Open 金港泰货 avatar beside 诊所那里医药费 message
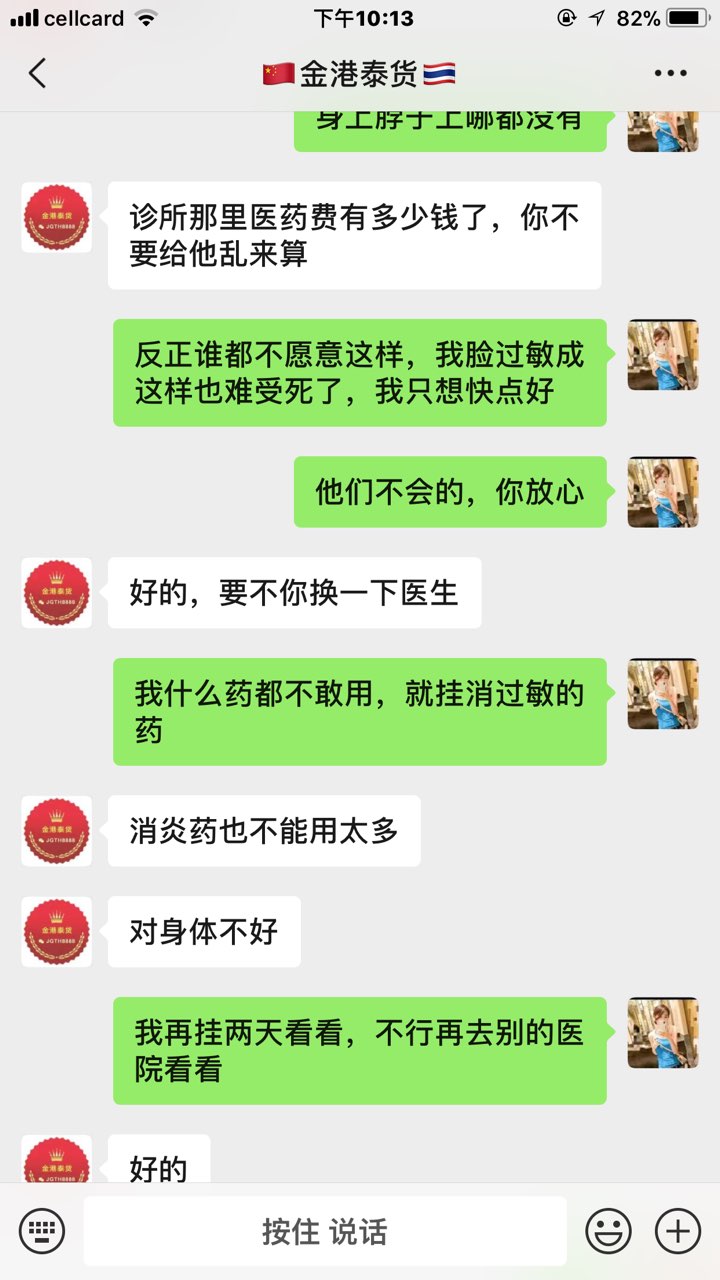 57,217
